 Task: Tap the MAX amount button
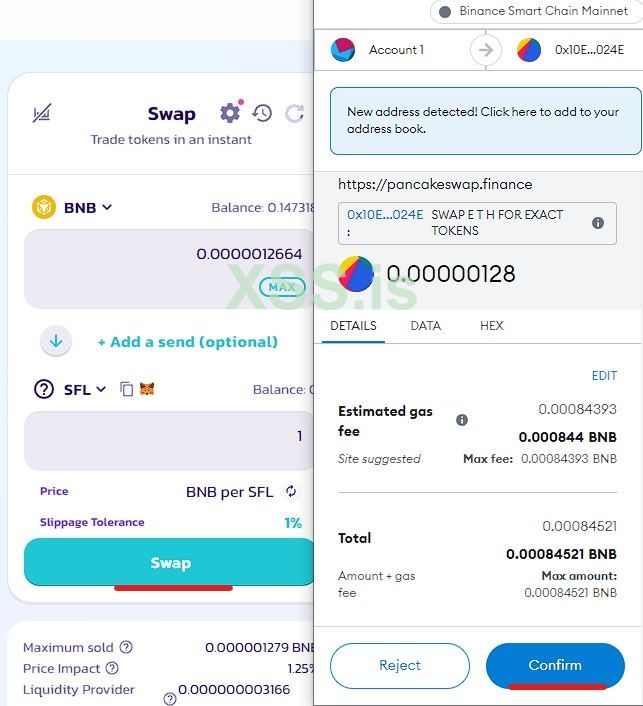point(282,287)
